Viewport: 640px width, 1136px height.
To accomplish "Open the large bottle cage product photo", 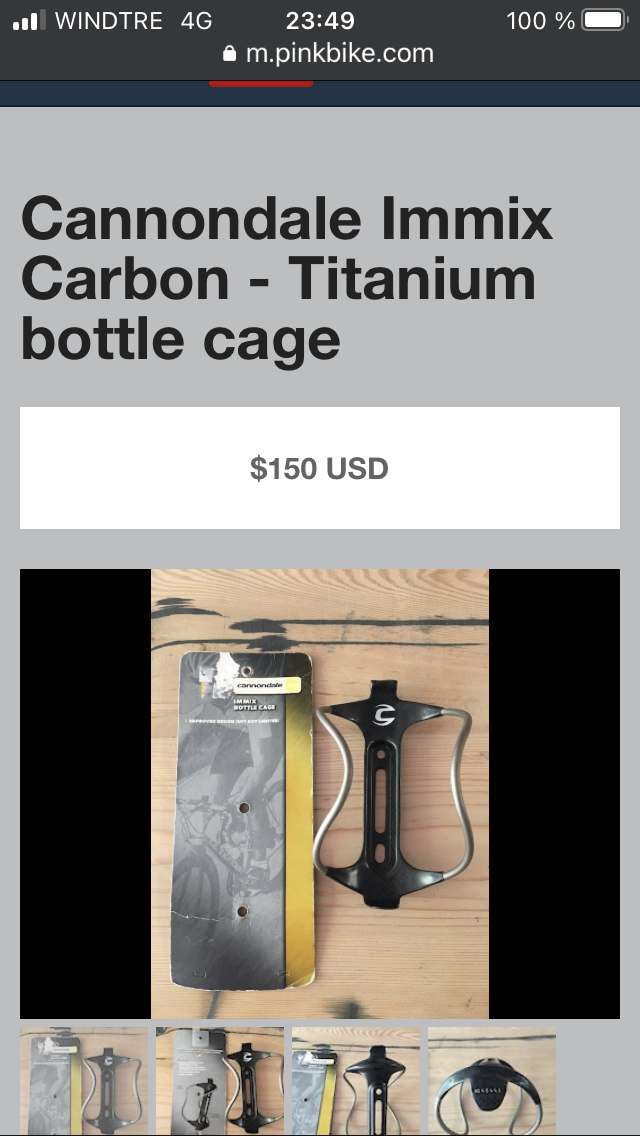I will [320, 793].
